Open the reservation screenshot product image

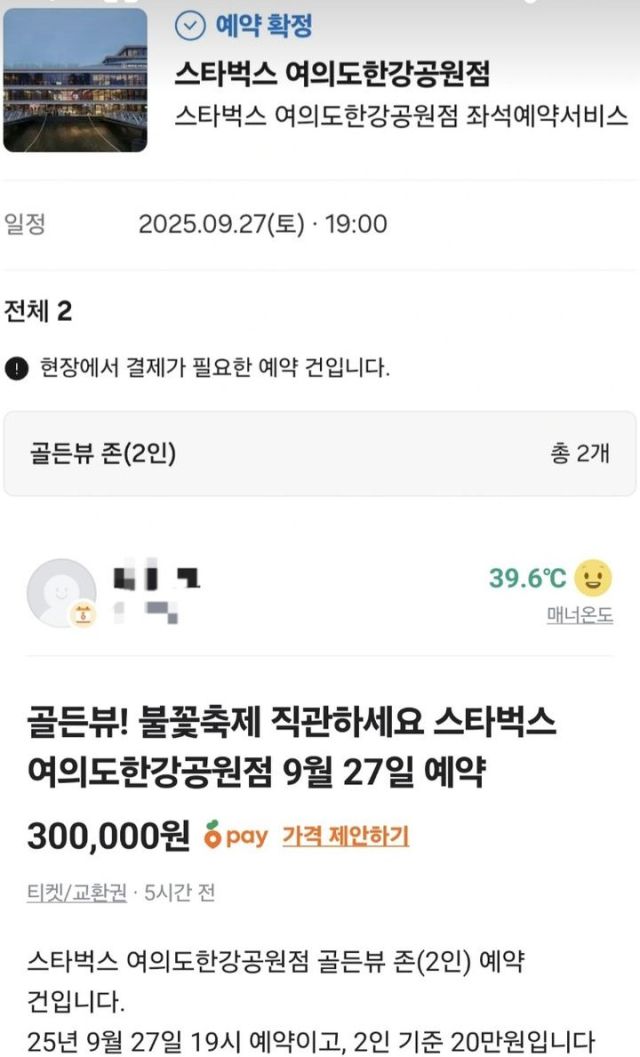click(75, 80)
